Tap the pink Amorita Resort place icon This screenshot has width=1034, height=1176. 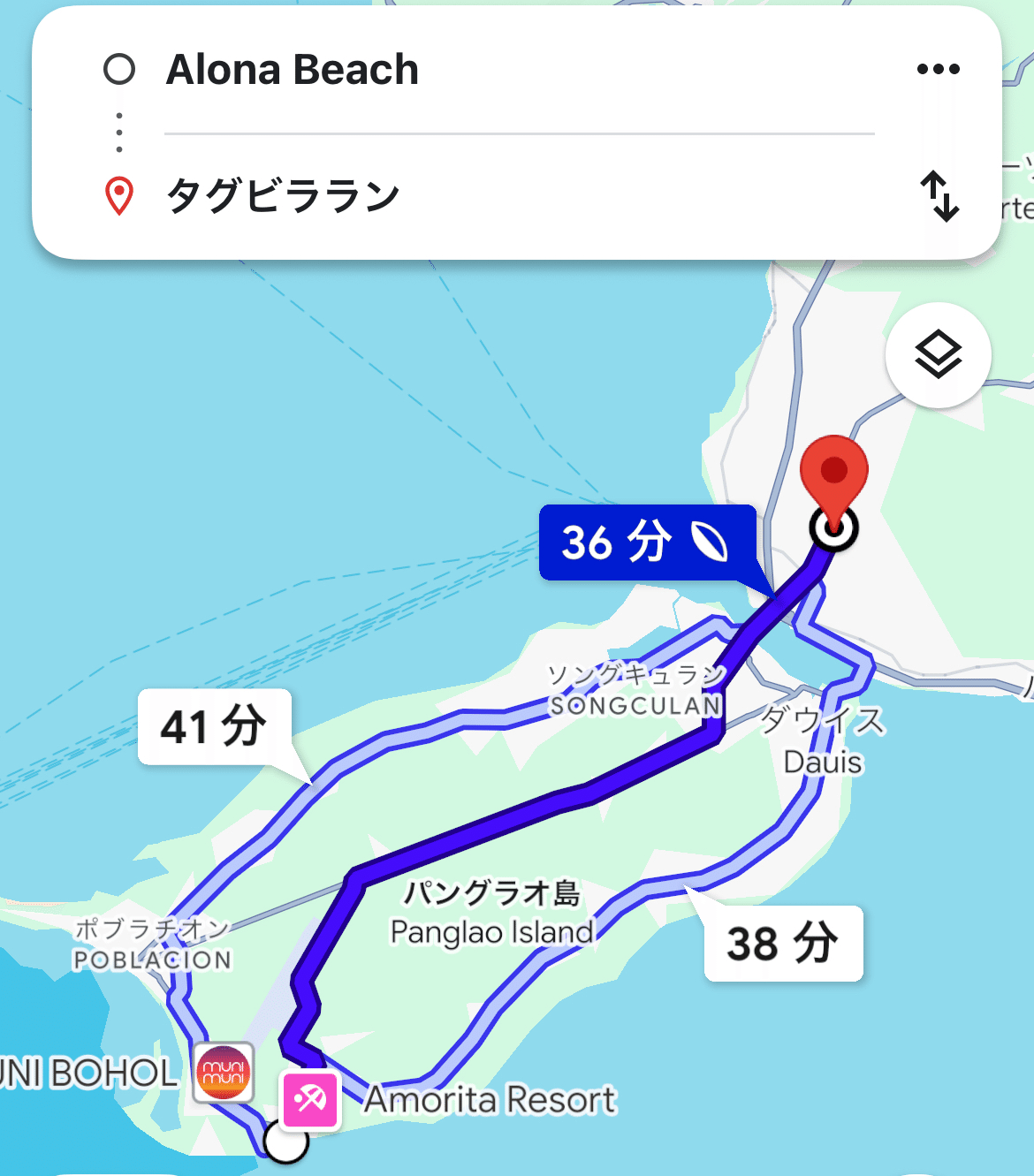coord(308,1101)
